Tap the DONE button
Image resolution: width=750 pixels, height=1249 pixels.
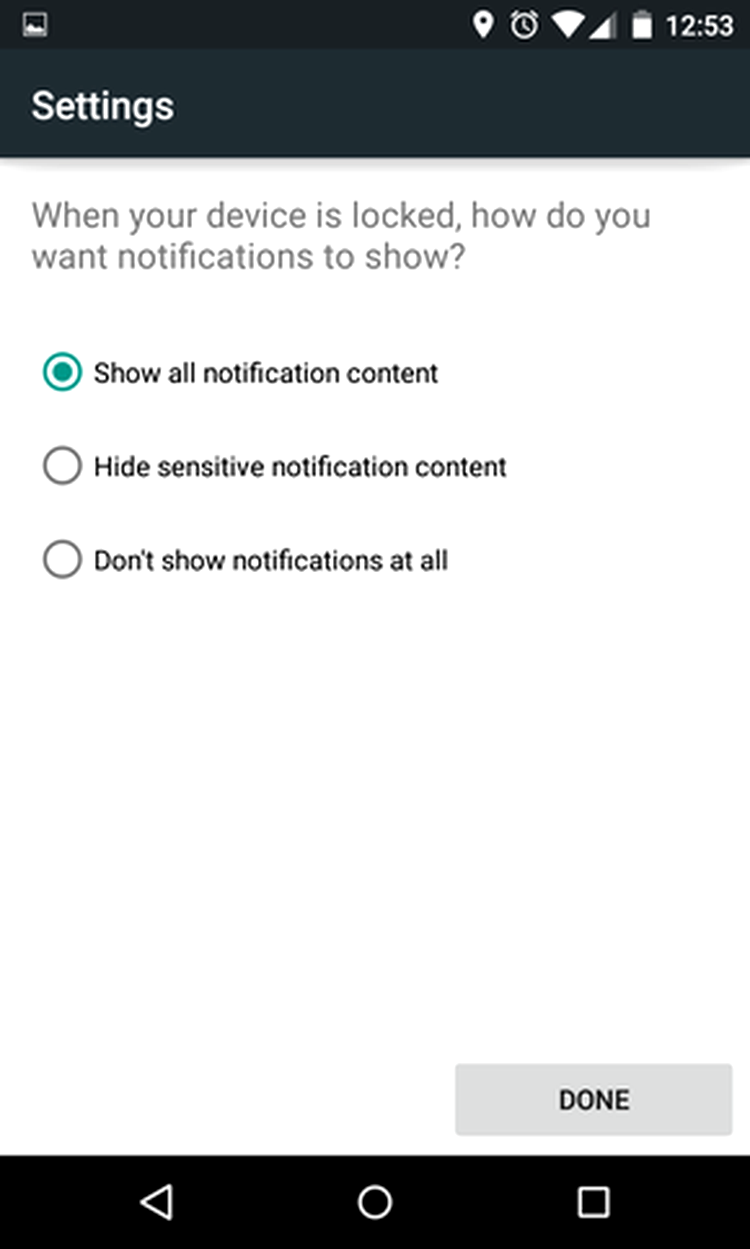[594, 1099]
